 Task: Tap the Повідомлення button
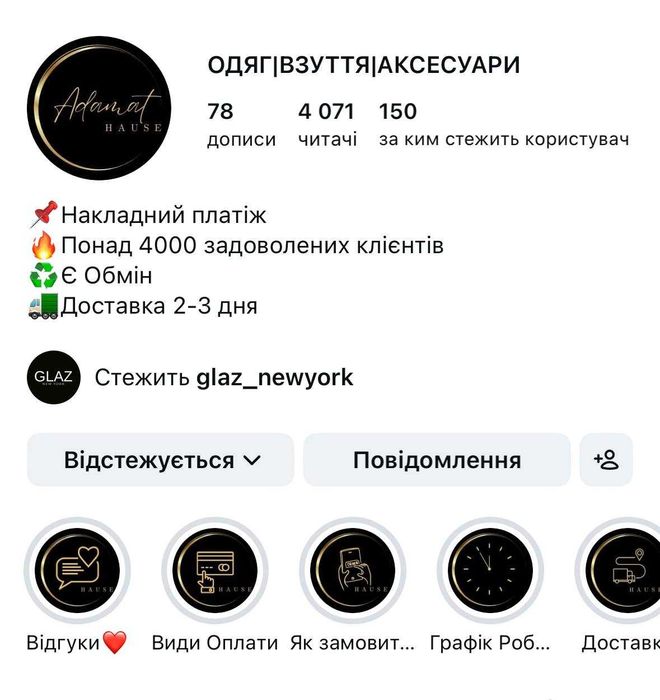point(436,460)
